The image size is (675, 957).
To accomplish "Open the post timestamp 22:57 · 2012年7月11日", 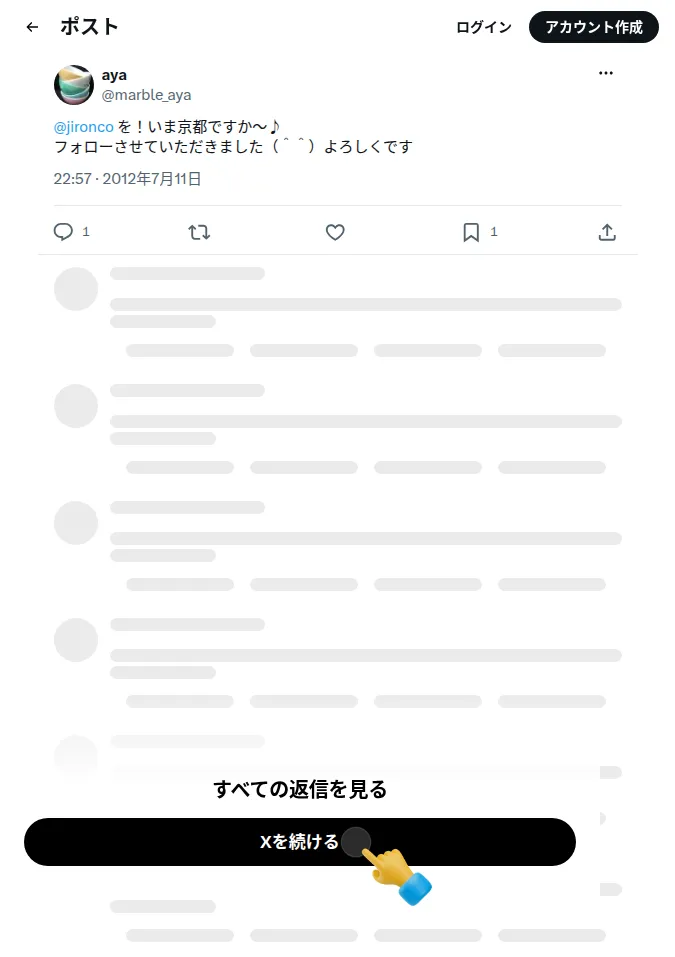I will [128, 179].
